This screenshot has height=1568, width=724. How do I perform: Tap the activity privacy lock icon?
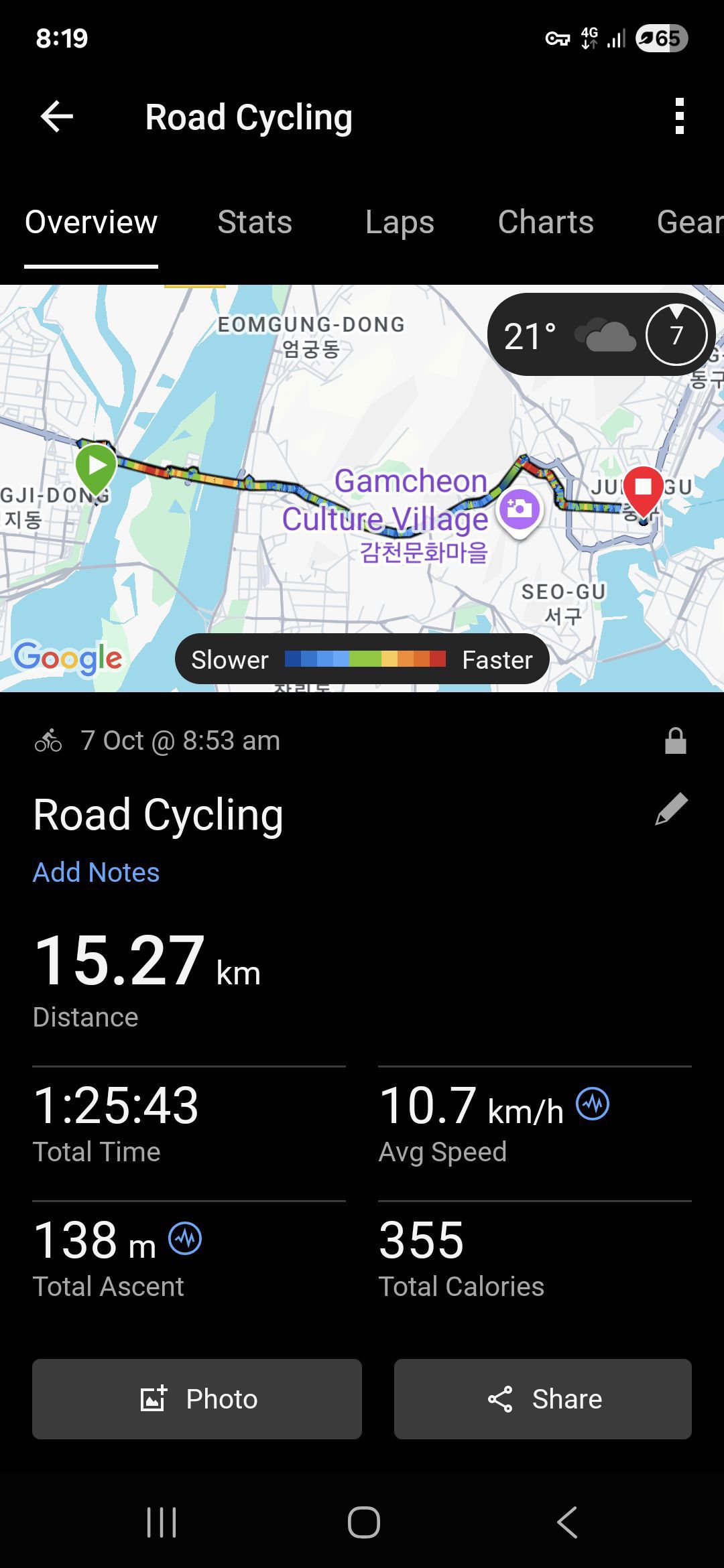675,741
